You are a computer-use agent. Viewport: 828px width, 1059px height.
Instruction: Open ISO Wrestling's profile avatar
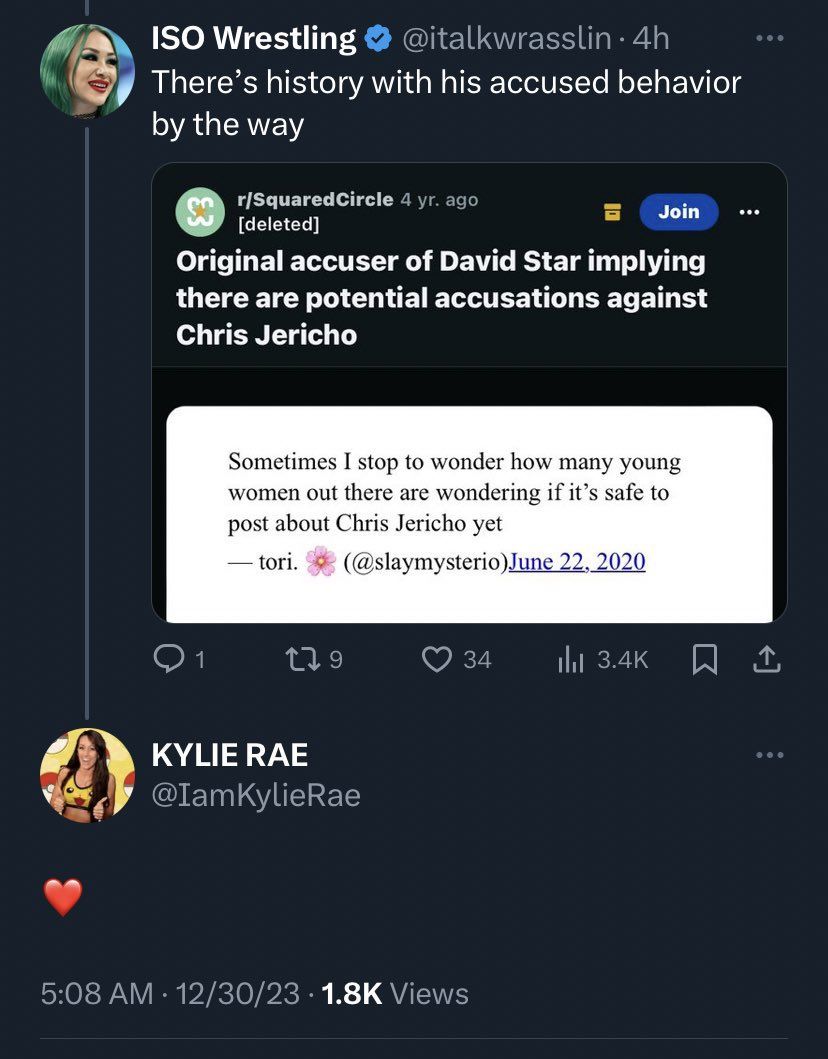pyautogui.click(x=87, y=72)
